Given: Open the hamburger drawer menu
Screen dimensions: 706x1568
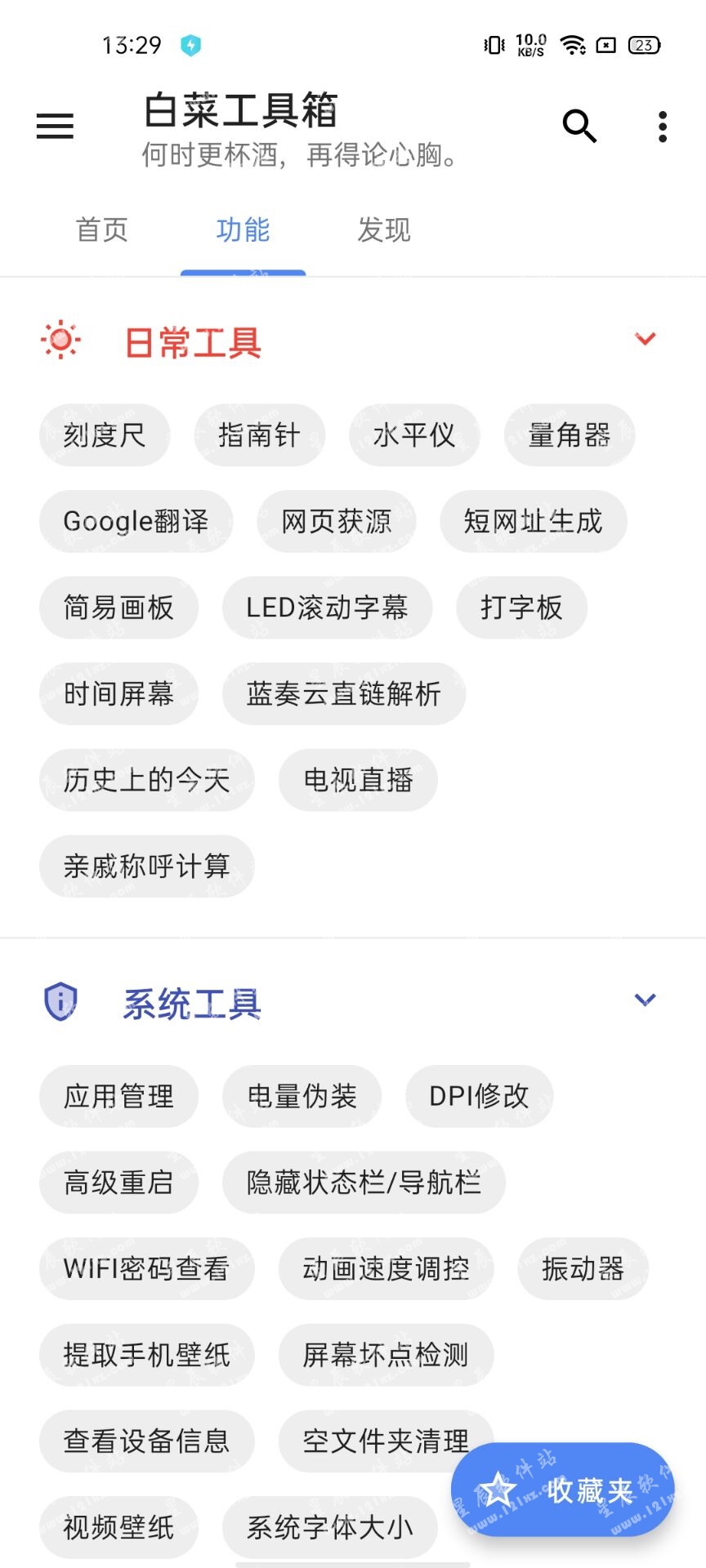Looking at the screenshot, I should [55, 127].
